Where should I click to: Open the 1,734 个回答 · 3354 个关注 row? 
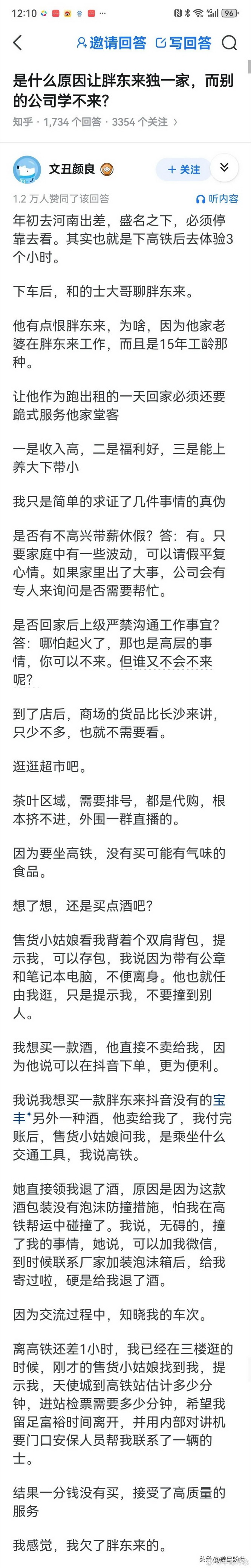[x=109, y=122]
